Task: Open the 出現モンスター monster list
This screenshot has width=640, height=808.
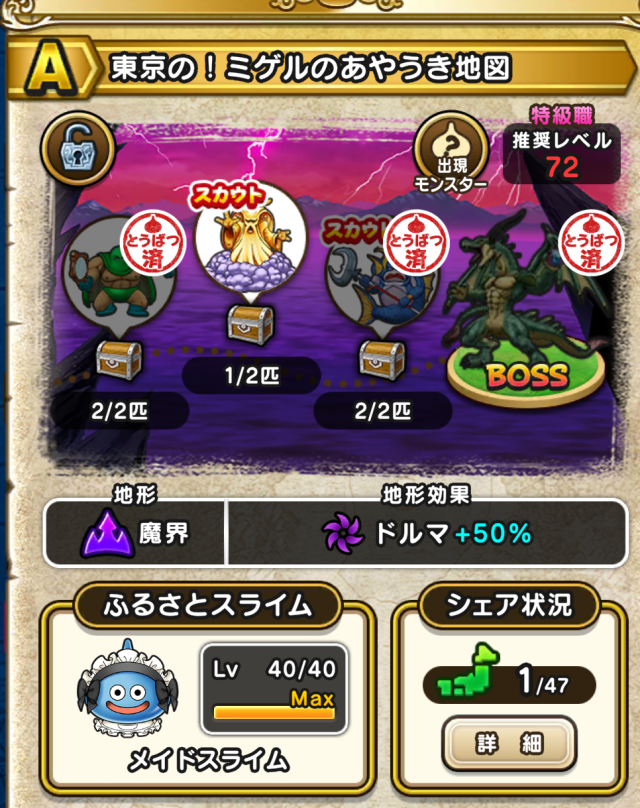Action: [451, 151]
